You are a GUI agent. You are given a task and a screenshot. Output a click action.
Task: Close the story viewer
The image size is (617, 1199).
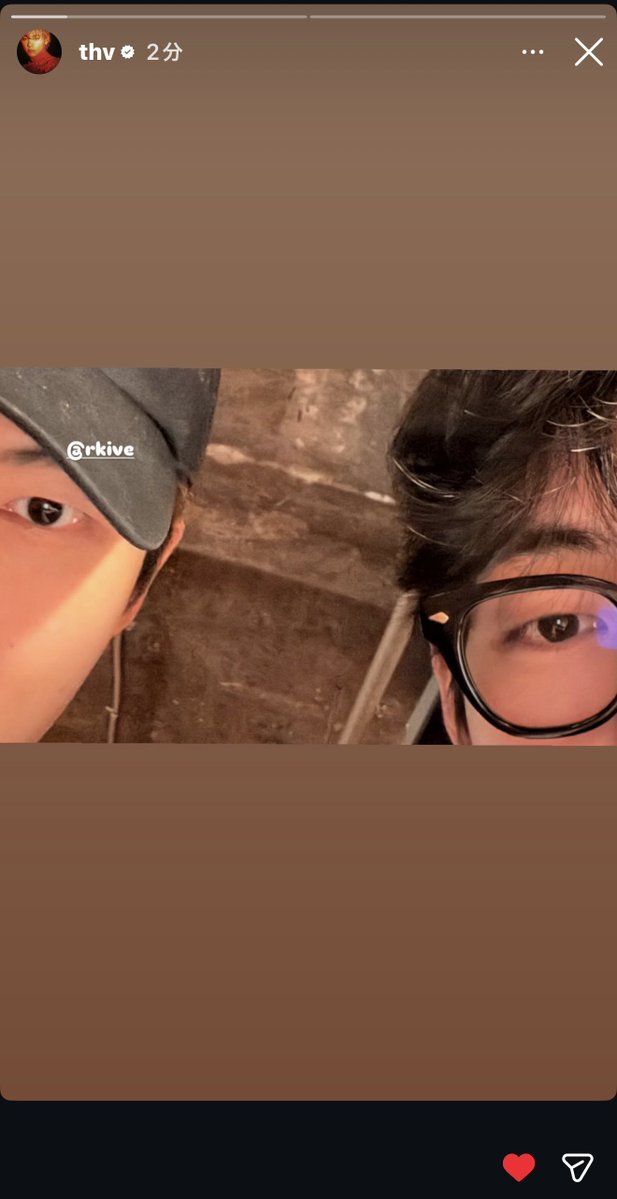[588, 52]
